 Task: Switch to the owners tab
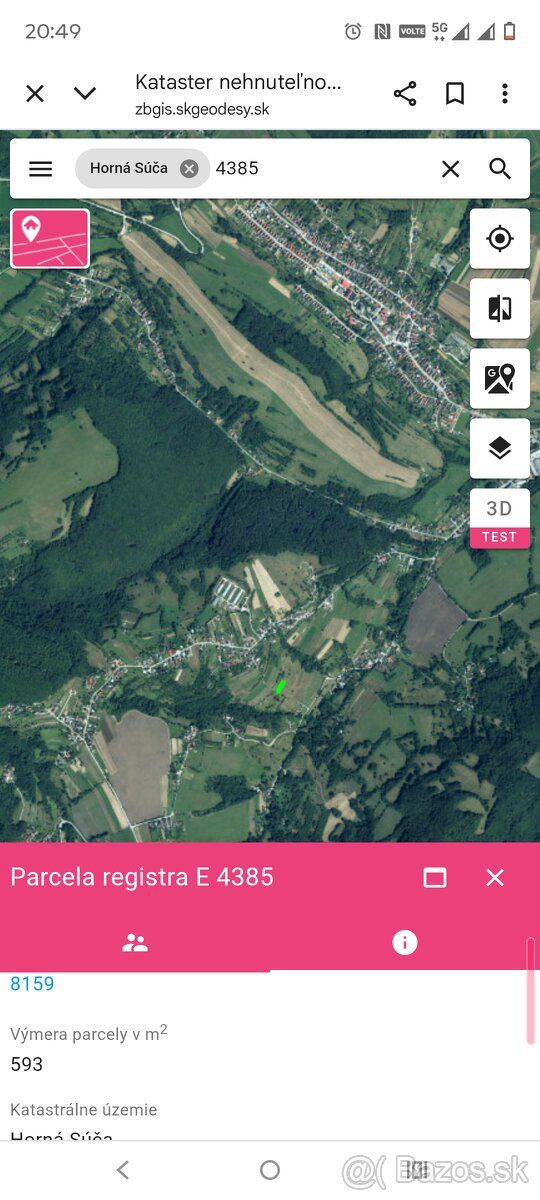(x=135, y=942)
